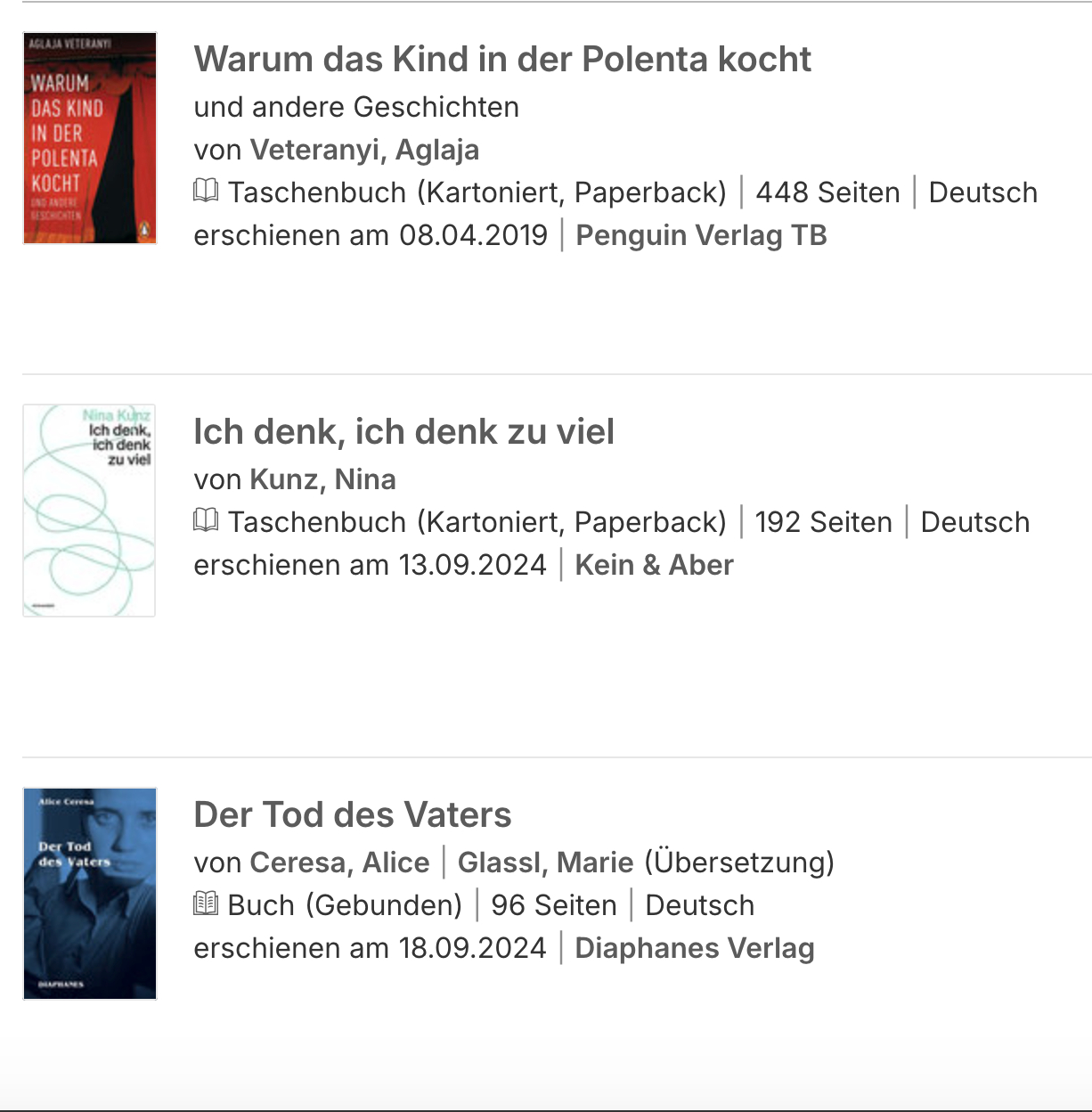This screenshot has width=1092, height=1112.
Task: Open the title 'Warum das Kind in der Polenta kocht'
Action: coord(502,60)
